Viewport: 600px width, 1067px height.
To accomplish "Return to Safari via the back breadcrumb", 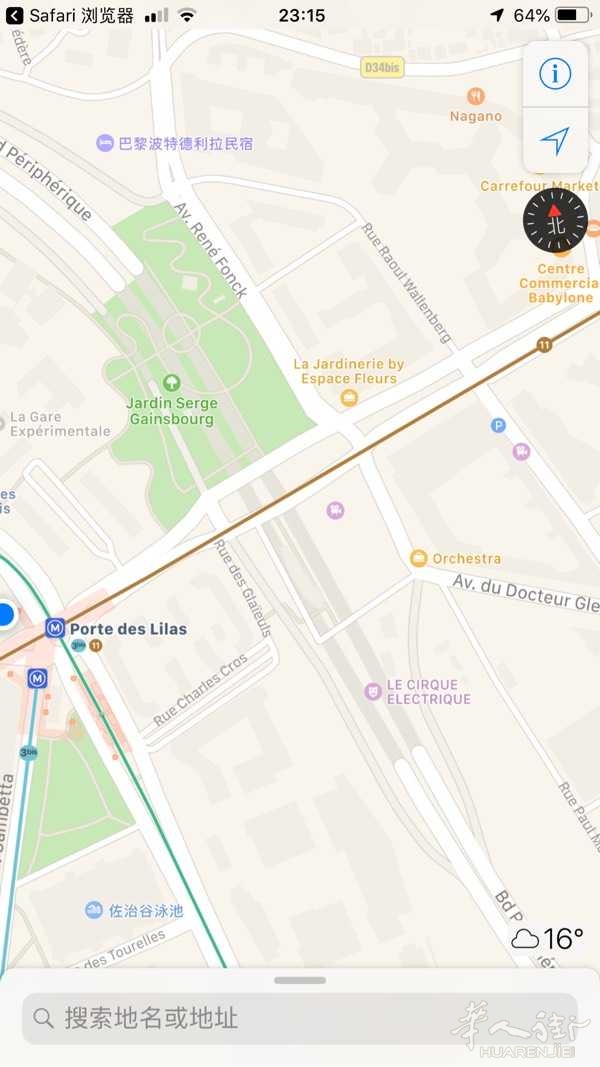I will pos(69,15).
